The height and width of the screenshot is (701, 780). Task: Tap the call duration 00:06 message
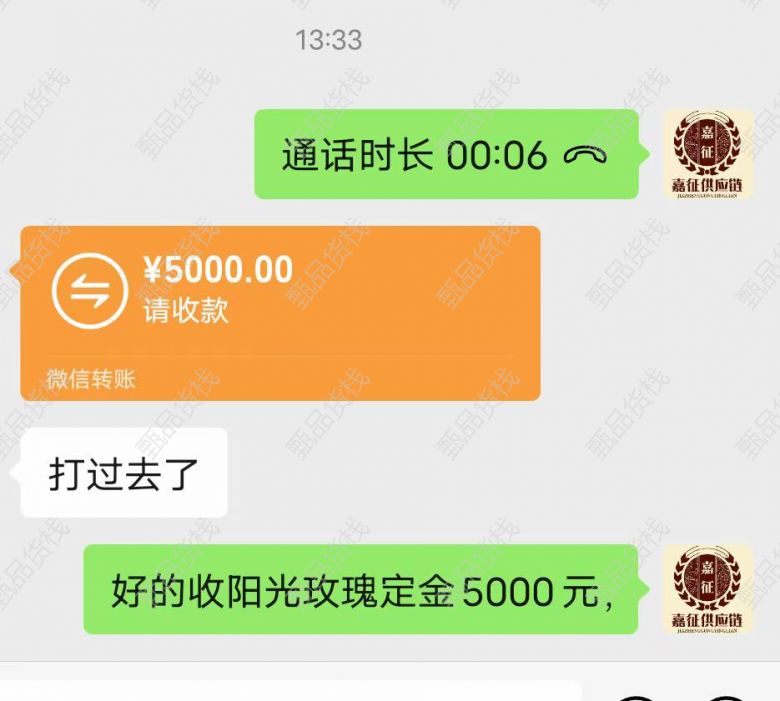(x=446, y=155)
